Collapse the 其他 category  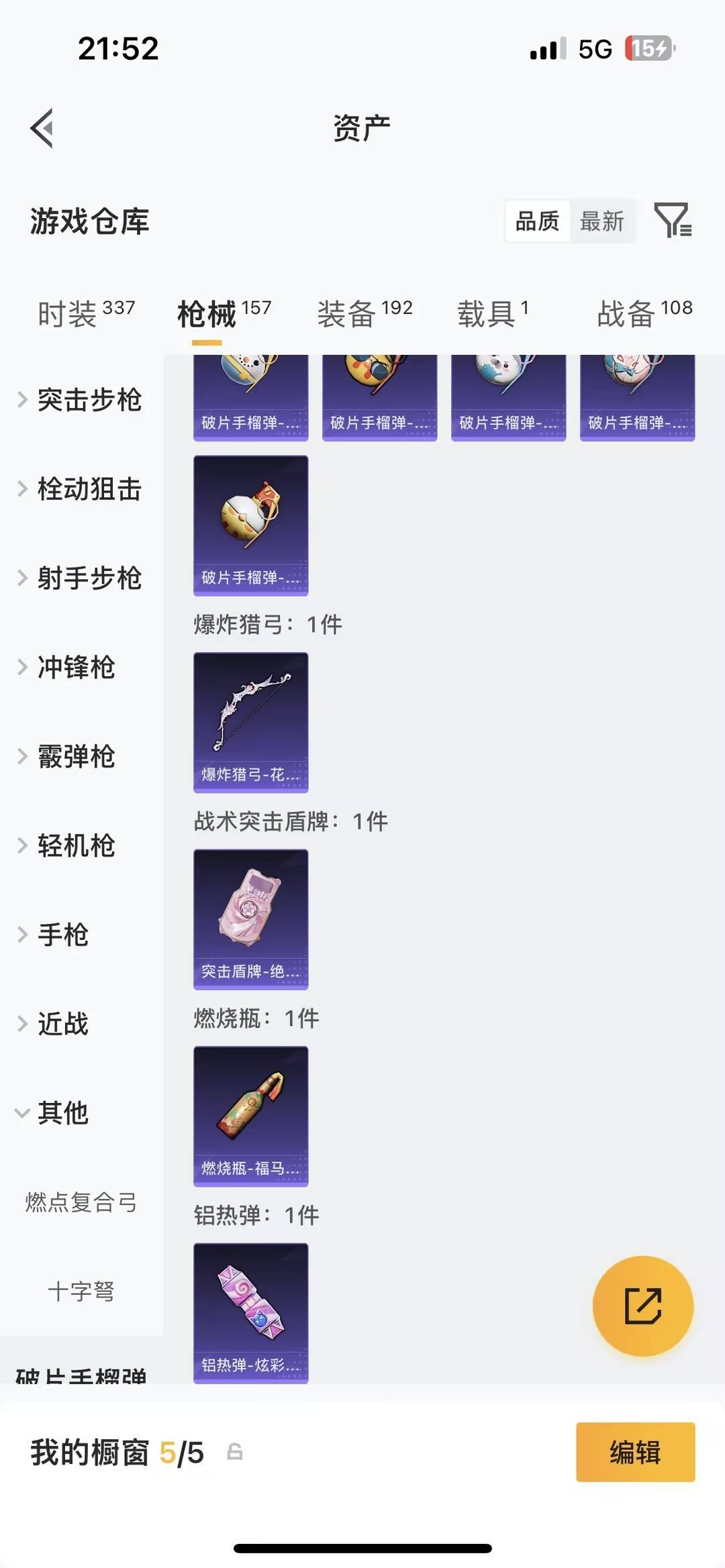[x=64, y=1114]
